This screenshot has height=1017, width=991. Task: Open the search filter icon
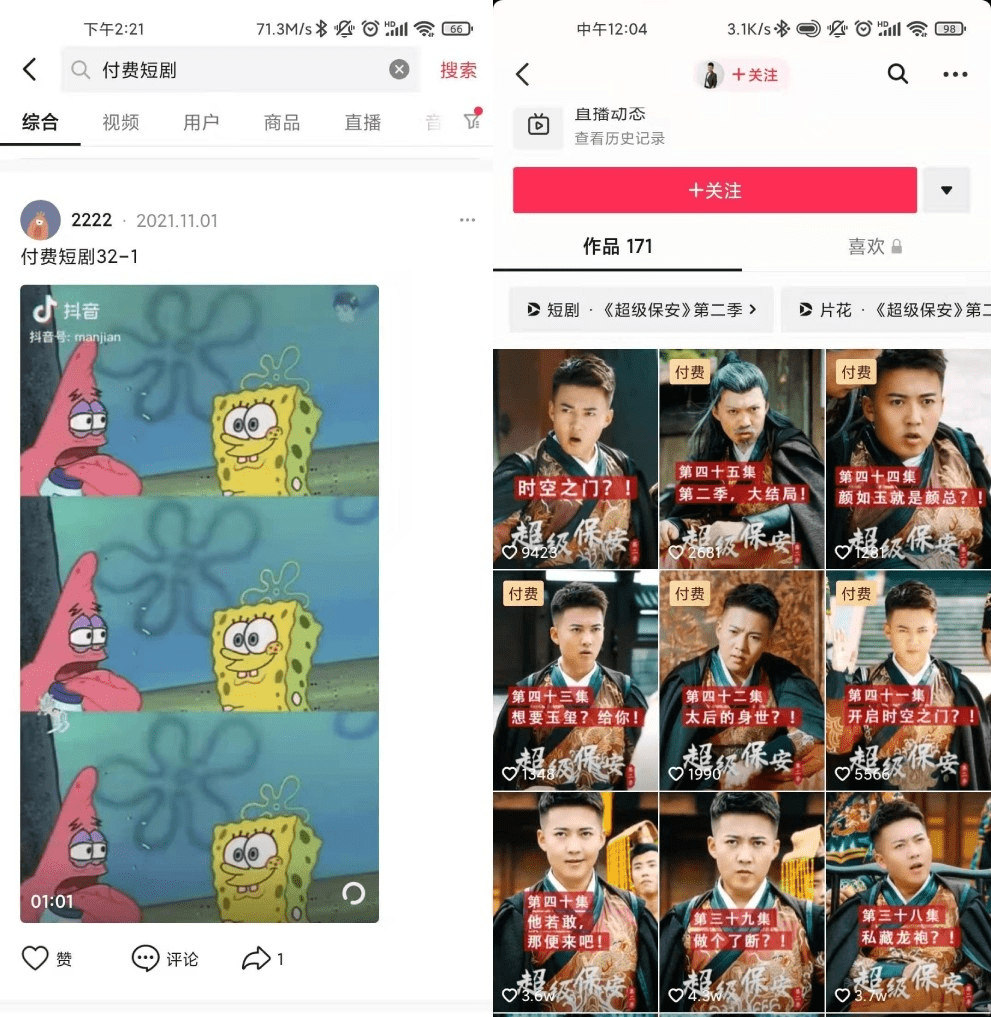point(472,120)
